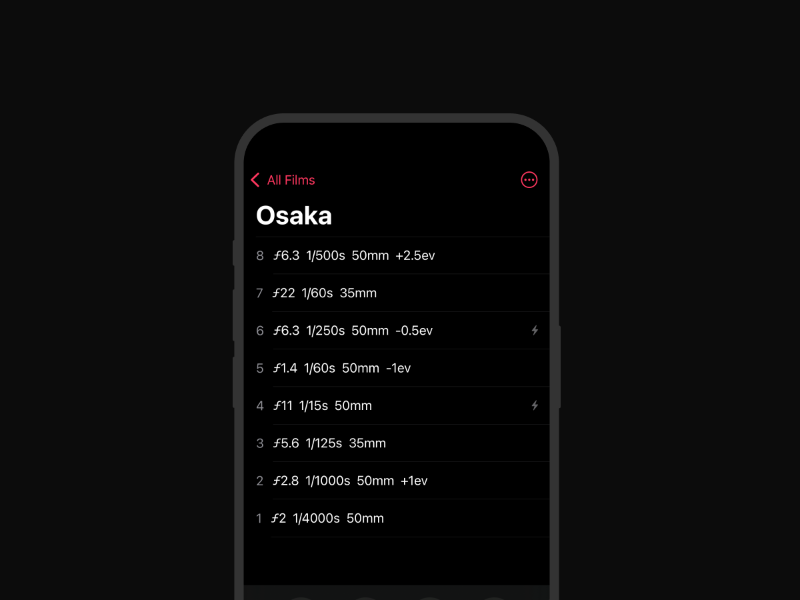Select frame 2 with f2.8 1/1000s

click(x=400, y=481)
